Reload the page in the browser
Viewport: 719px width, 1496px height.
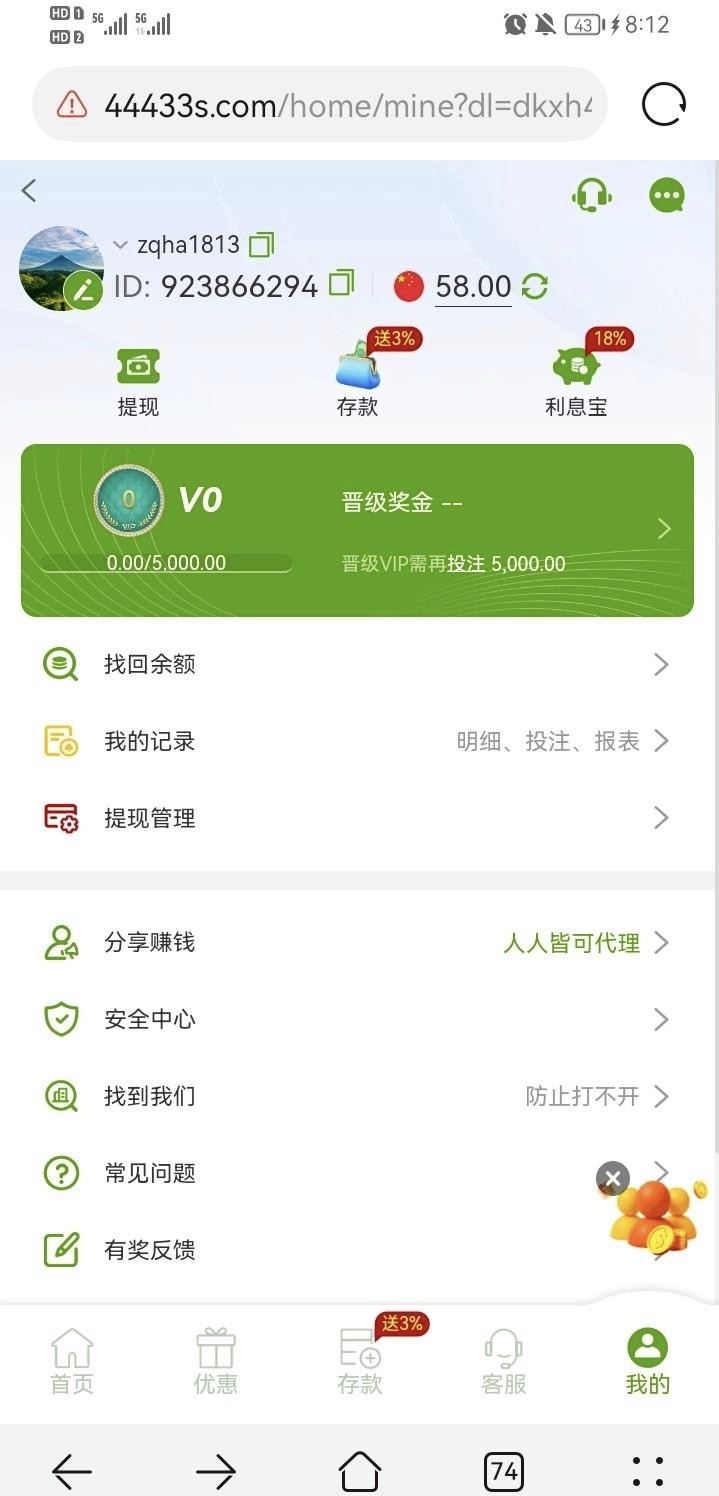coord(663,104)
